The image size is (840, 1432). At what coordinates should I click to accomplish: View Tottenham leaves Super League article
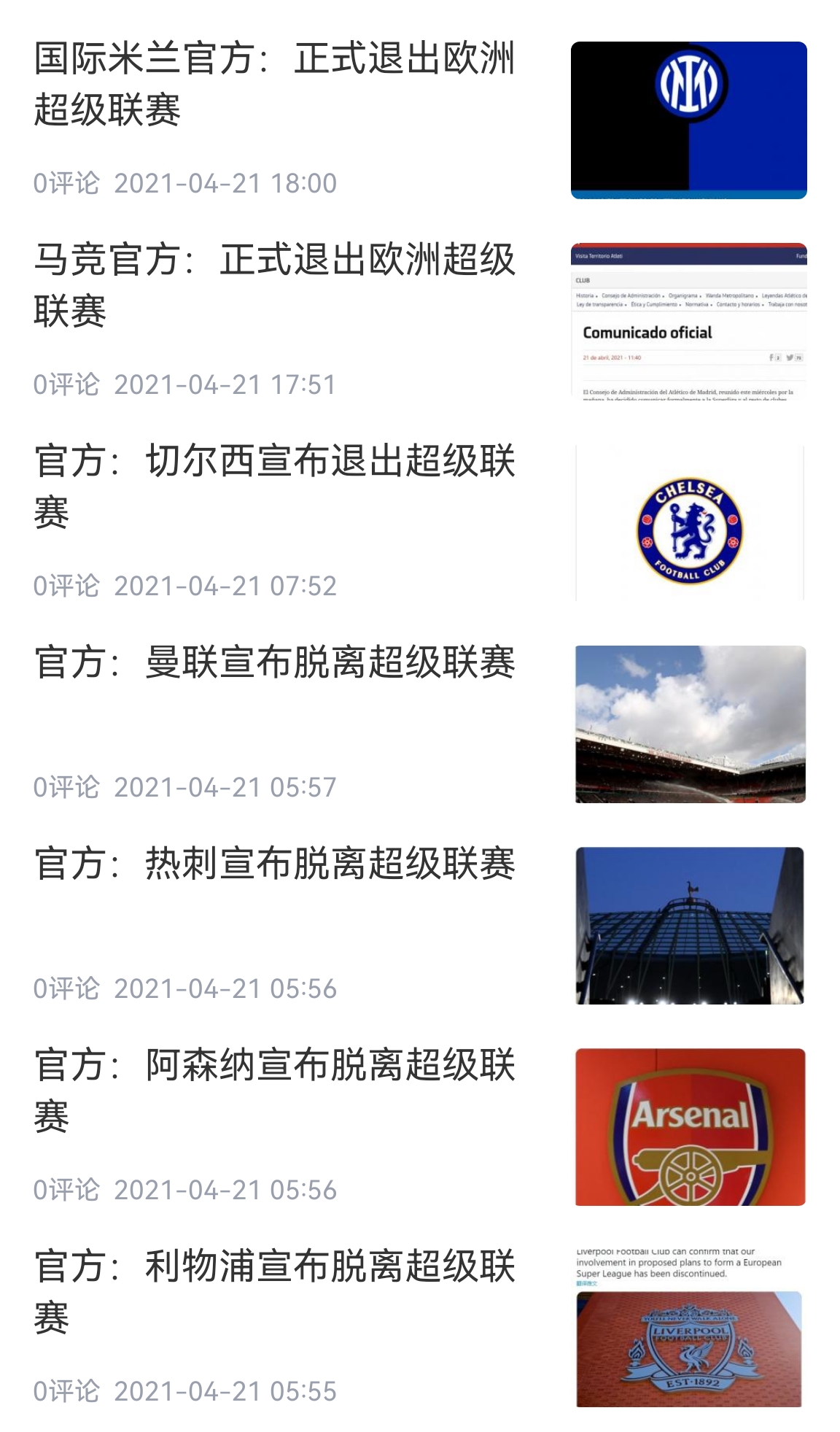click(274, 864)
